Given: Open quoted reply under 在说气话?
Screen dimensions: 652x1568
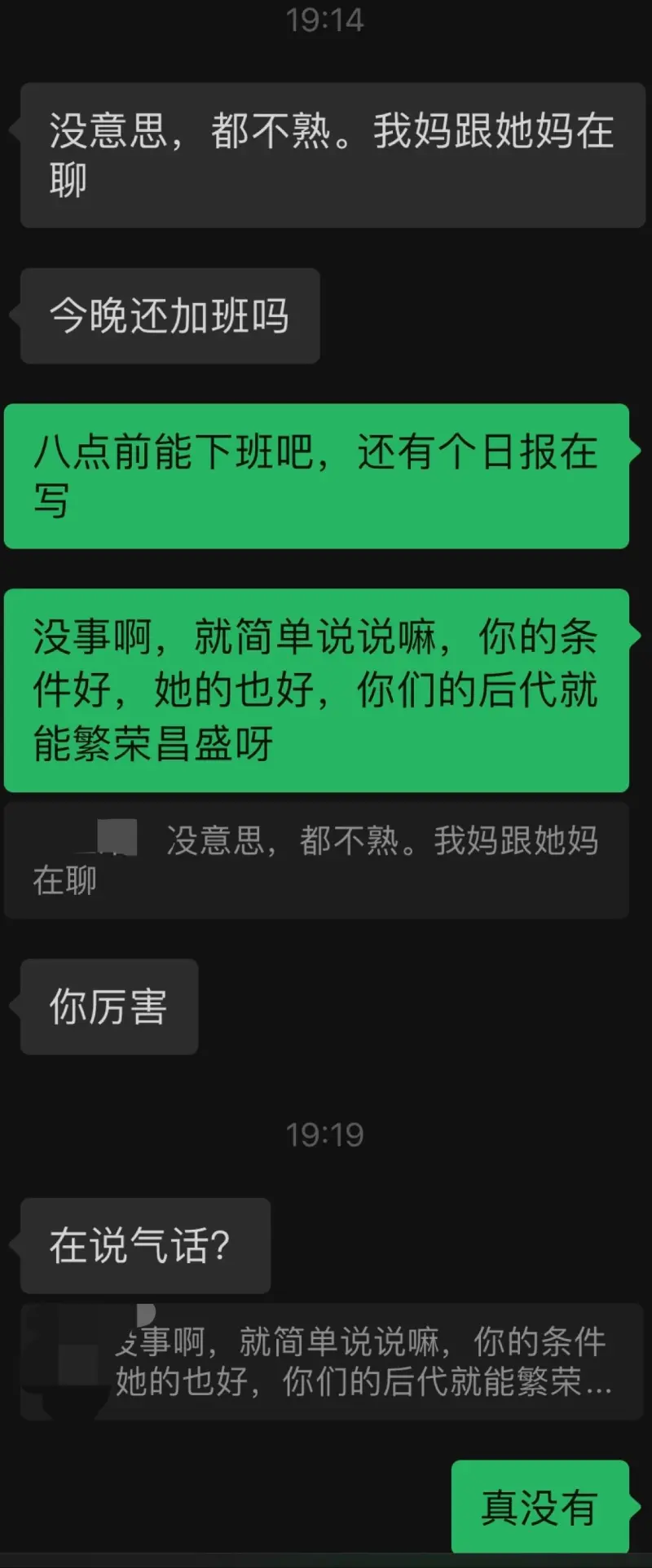Looking at the screenshot, I should tap(326, 1361).
